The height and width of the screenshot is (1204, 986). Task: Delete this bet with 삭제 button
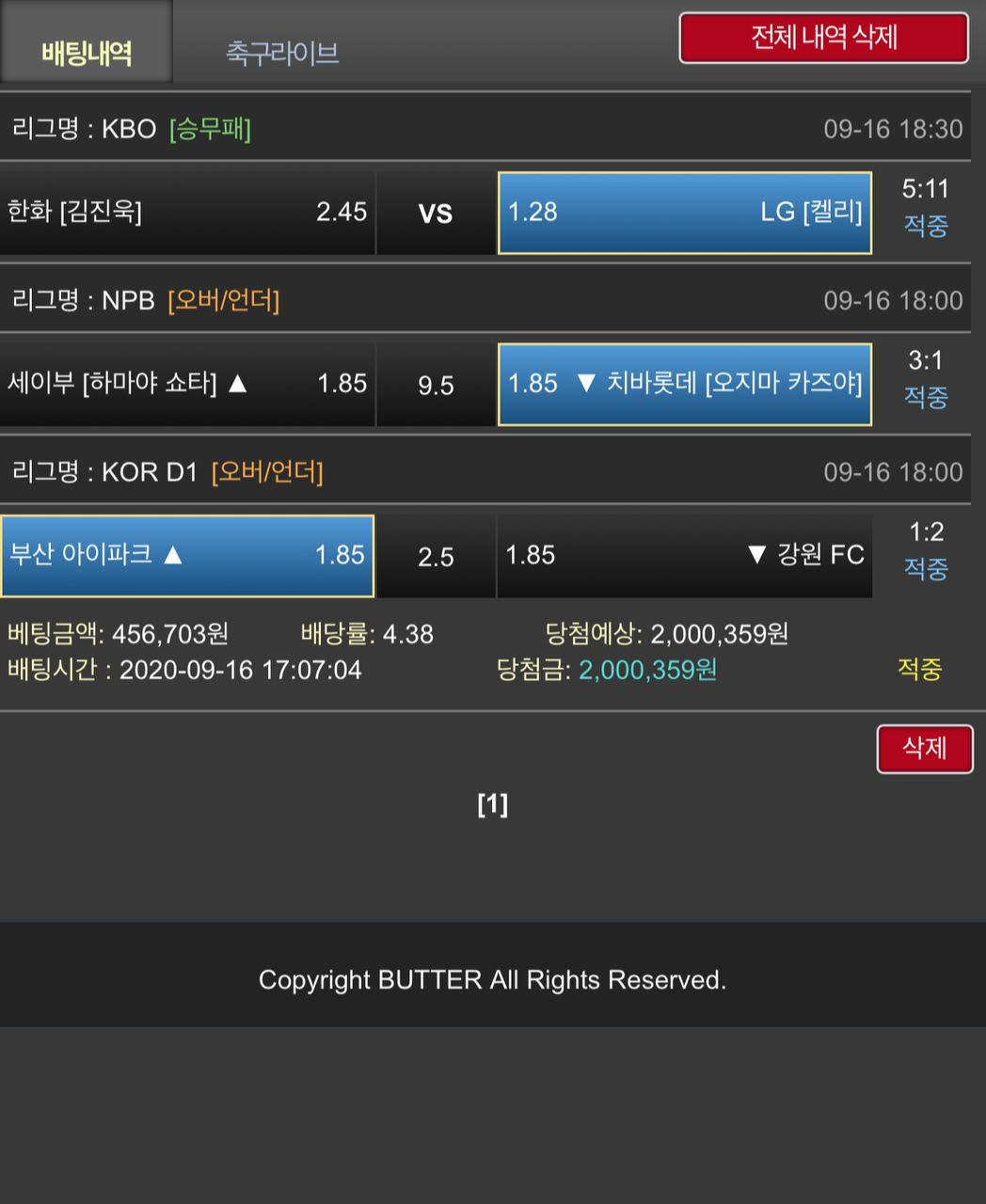(924, 749)
